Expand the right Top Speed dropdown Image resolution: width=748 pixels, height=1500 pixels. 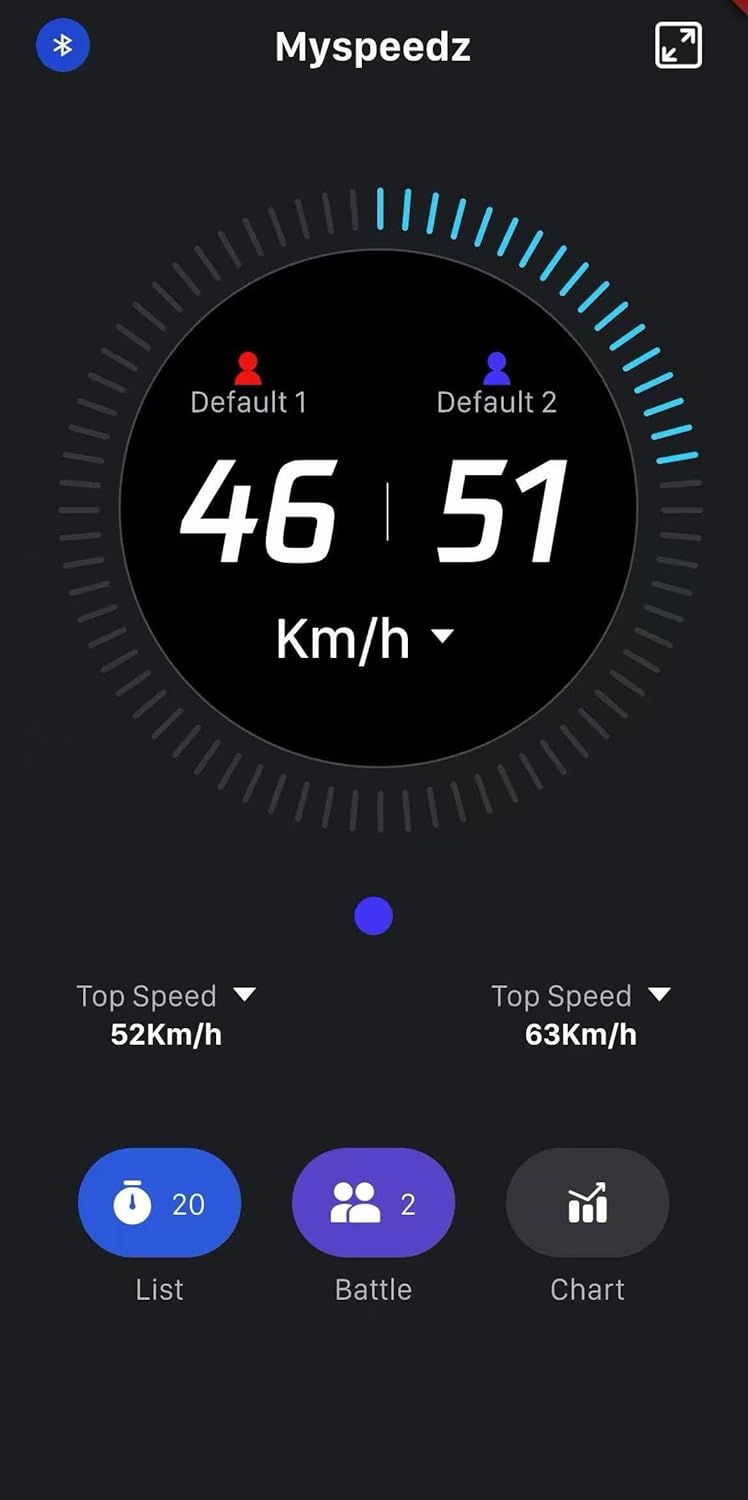coord(660,994)
